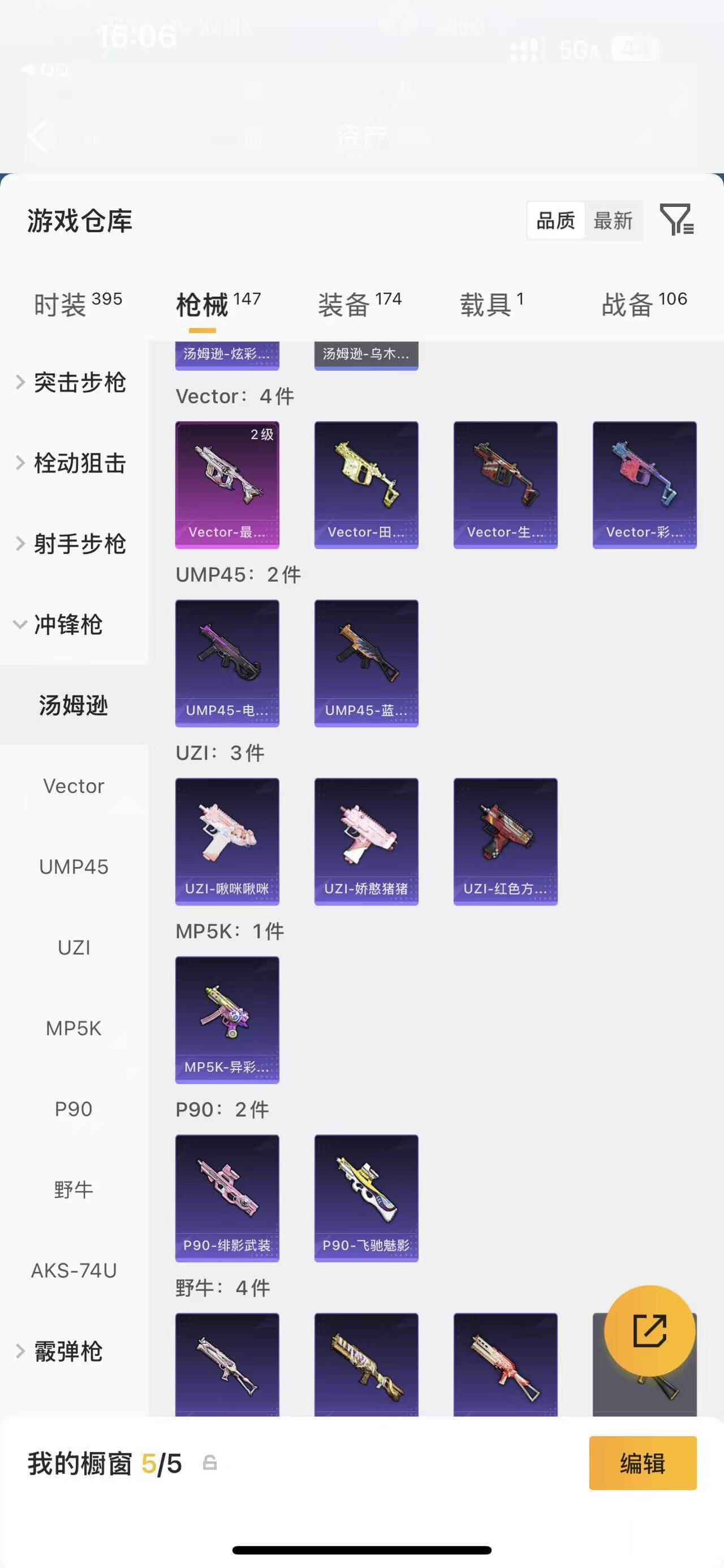Open the level 2 Vector-最 skin
This screenshot has width=724, height=1568.
click(x=227, y=484)
